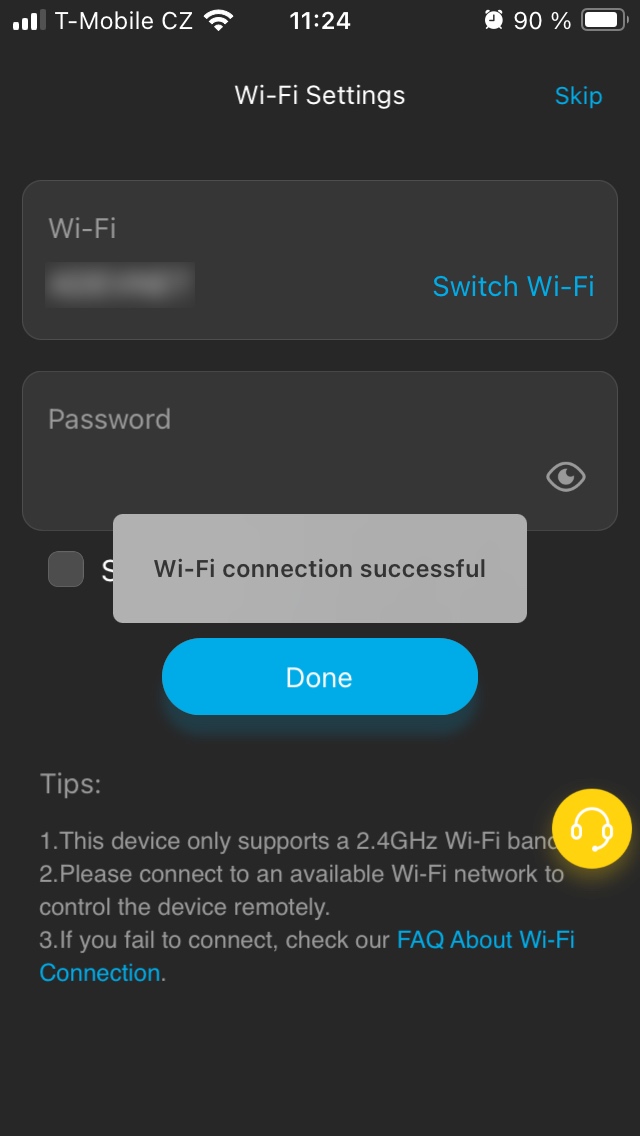Open FAQ About Wi-Fi Connection link
Viewport: 640px width, 1136px height.
click(x=485, y=940)
